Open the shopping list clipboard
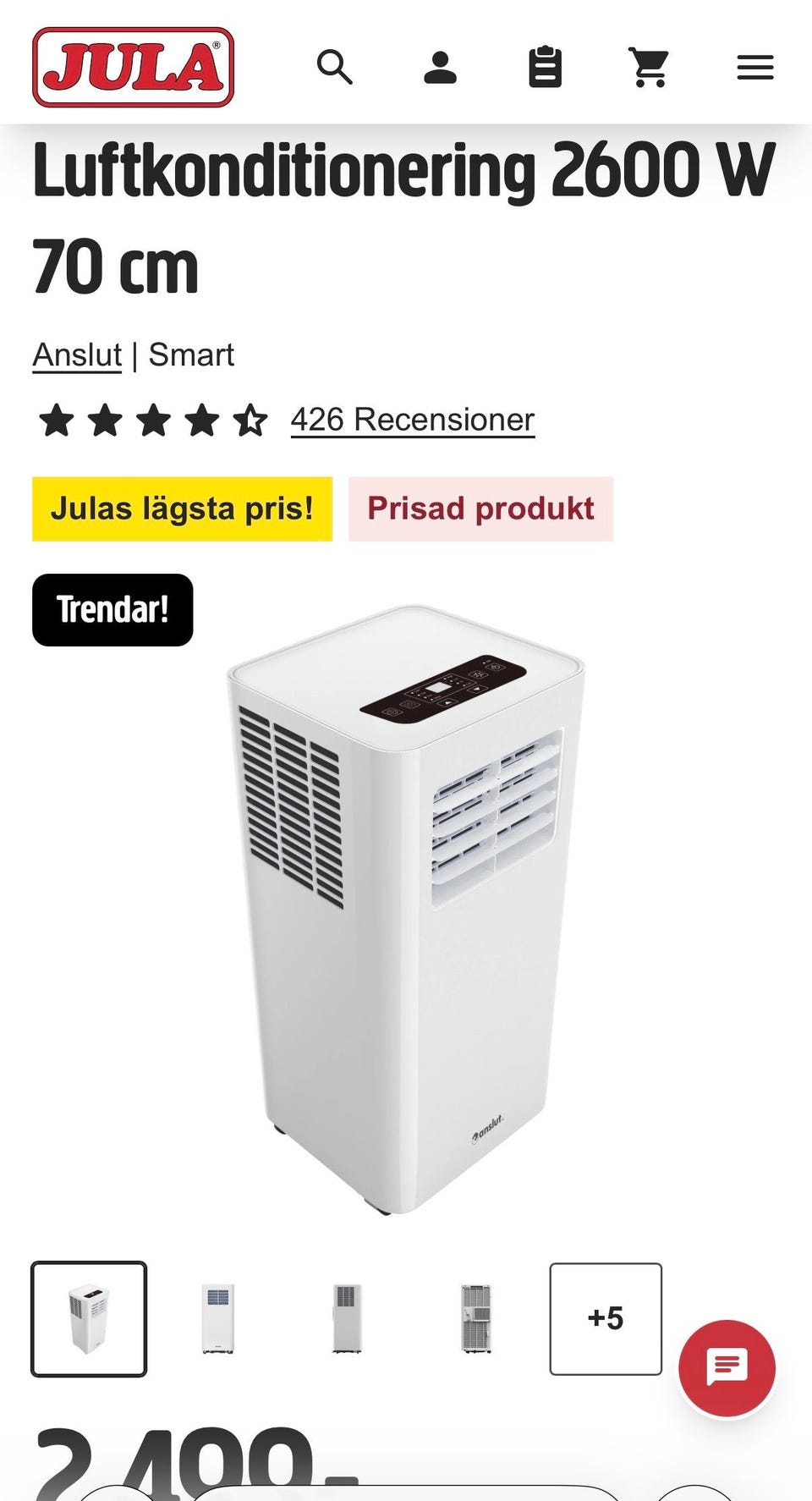The image size is (812, 1501). pos(545,67)
